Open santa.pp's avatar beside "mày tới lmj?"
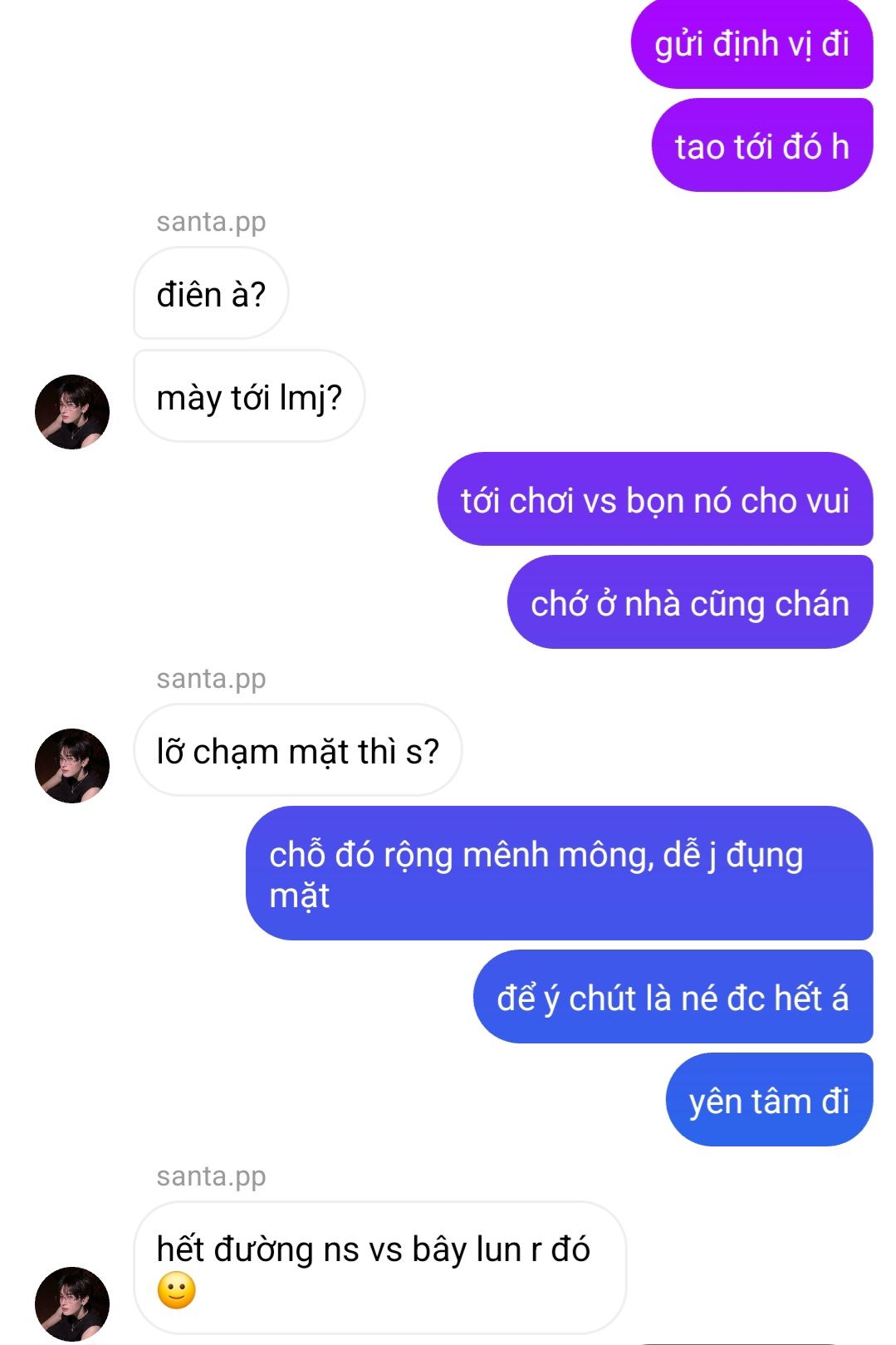Image resolution: width=896 pixels, height=1345 pixels. point(72,412)
